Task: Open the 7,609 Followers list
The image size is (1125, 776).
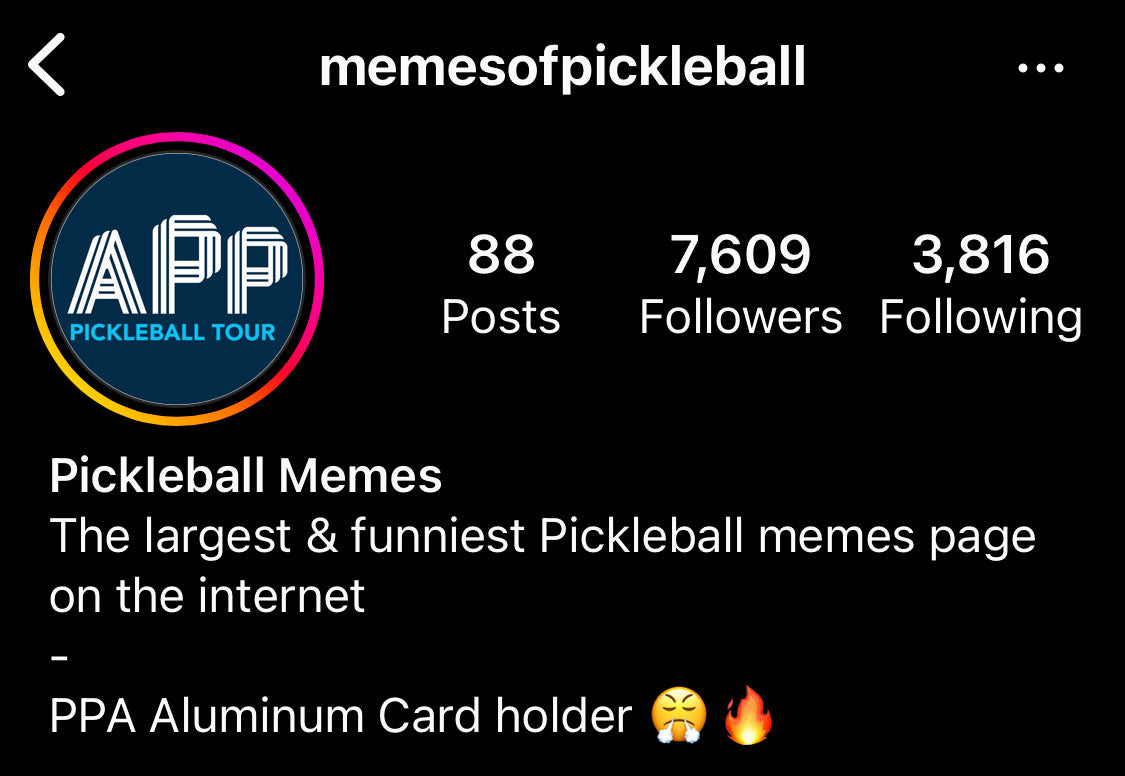Action: [740, 284]
